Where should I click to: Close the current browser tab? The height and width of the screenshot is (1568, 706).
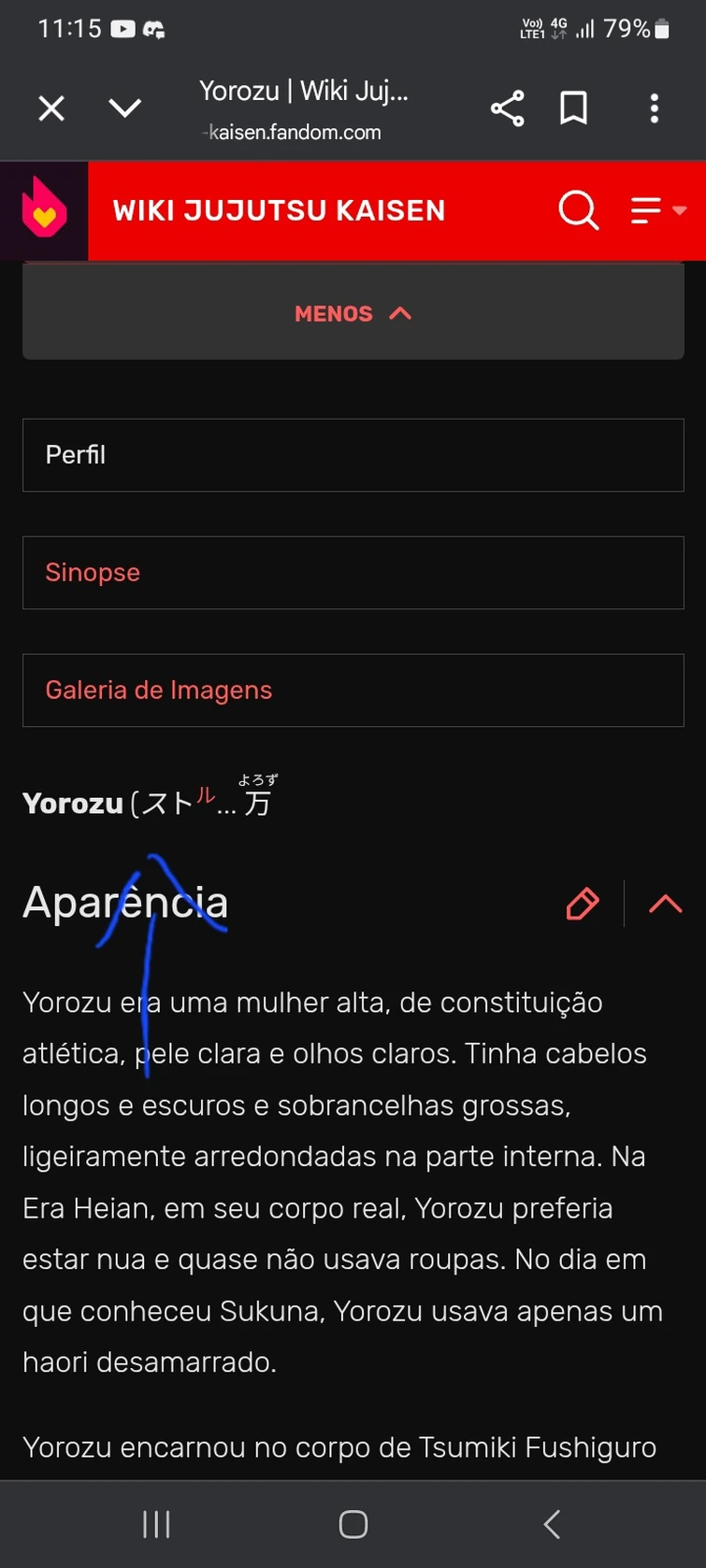[50, 107]
